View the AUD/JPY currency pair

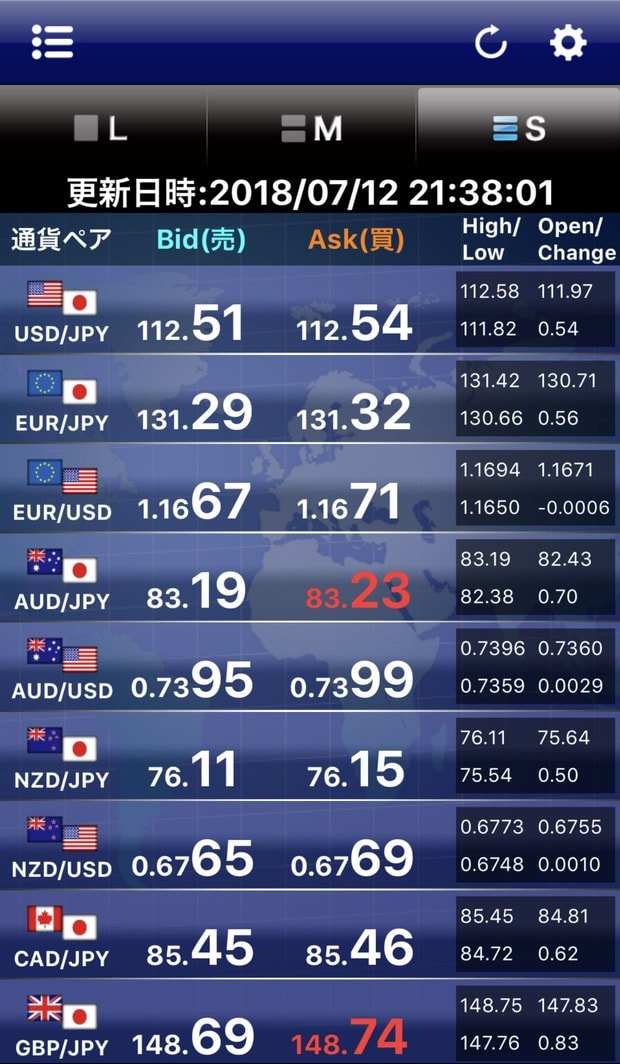coord(310,577)
